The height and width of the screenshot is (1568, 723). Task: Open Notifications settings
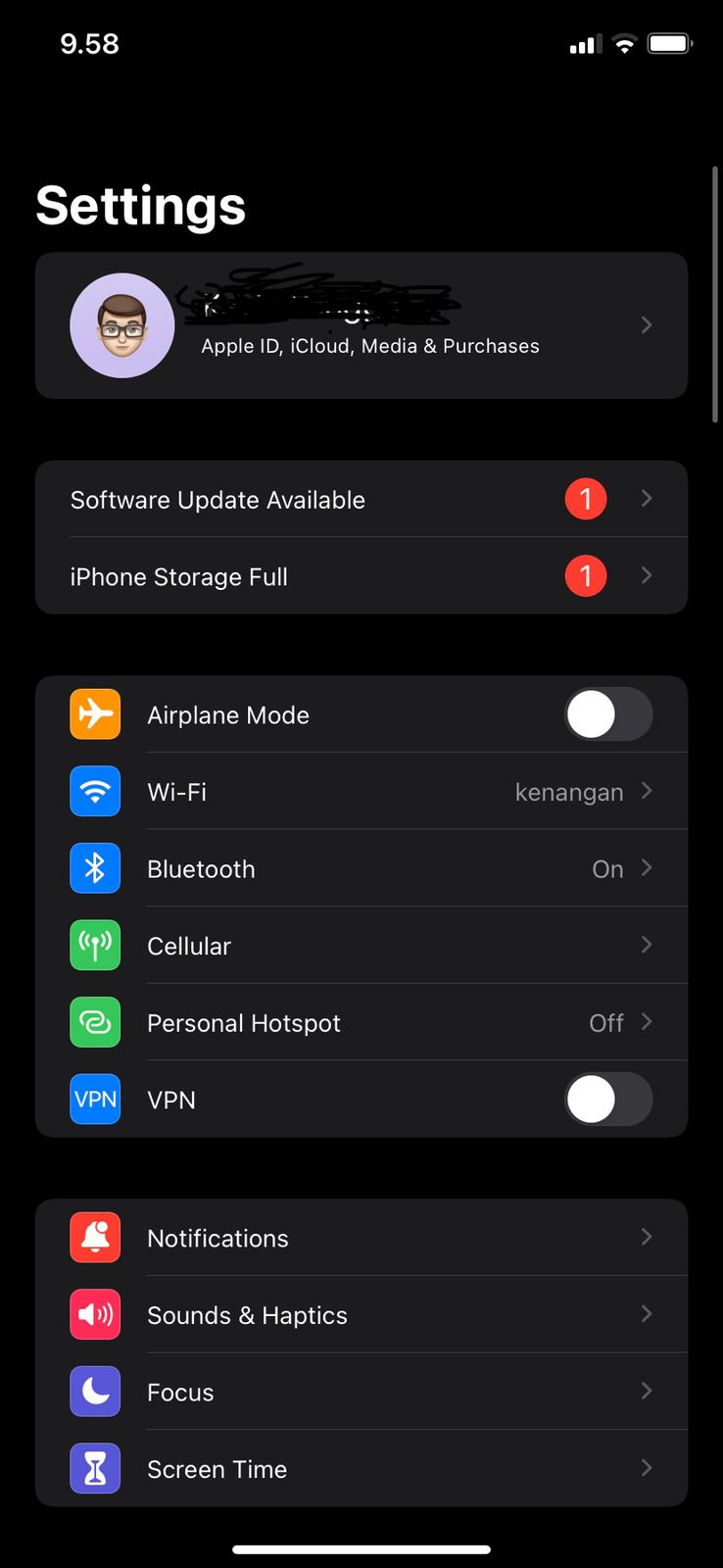pos(361,1238)
